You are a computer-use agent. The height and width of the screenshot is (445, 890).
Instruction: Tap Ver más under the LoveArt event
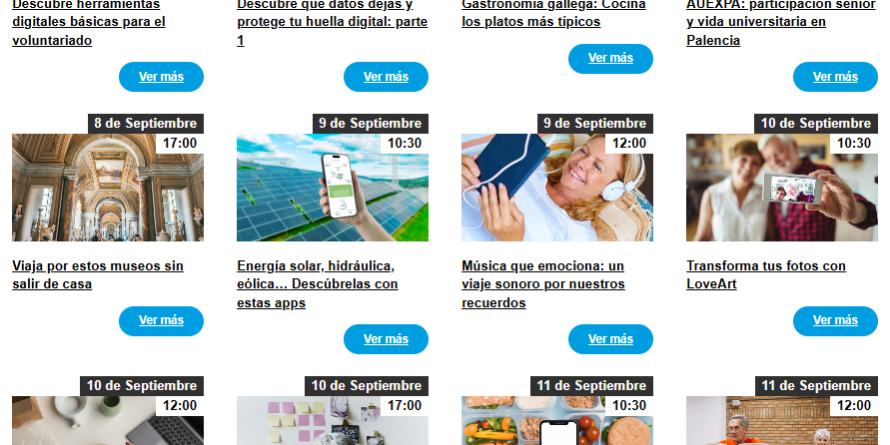coord(836,321)
